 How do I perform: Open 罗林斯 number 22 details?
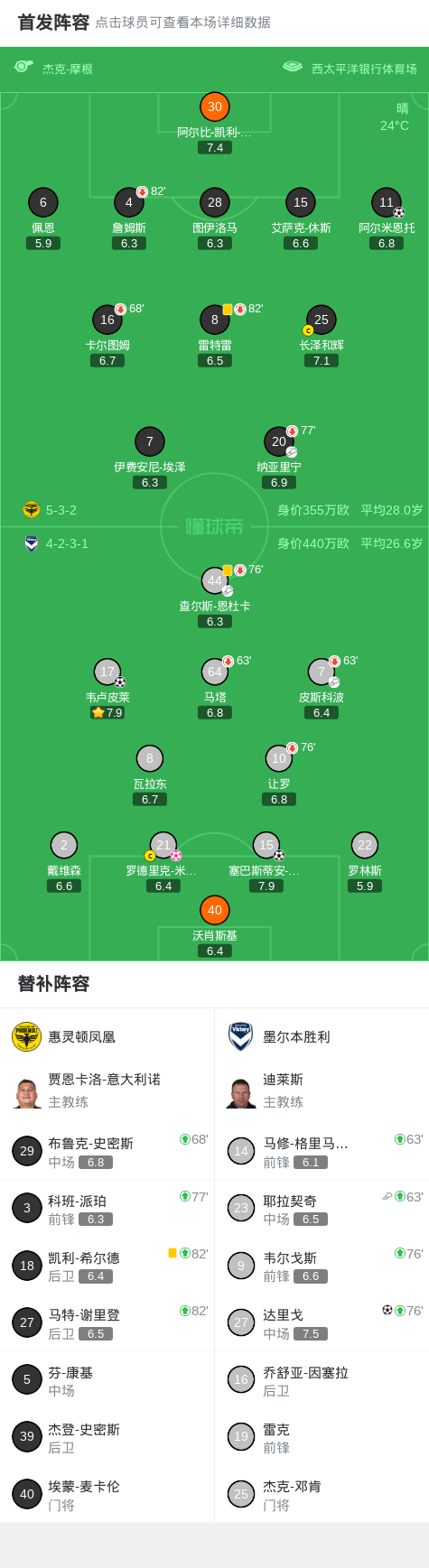coord(365,846)
